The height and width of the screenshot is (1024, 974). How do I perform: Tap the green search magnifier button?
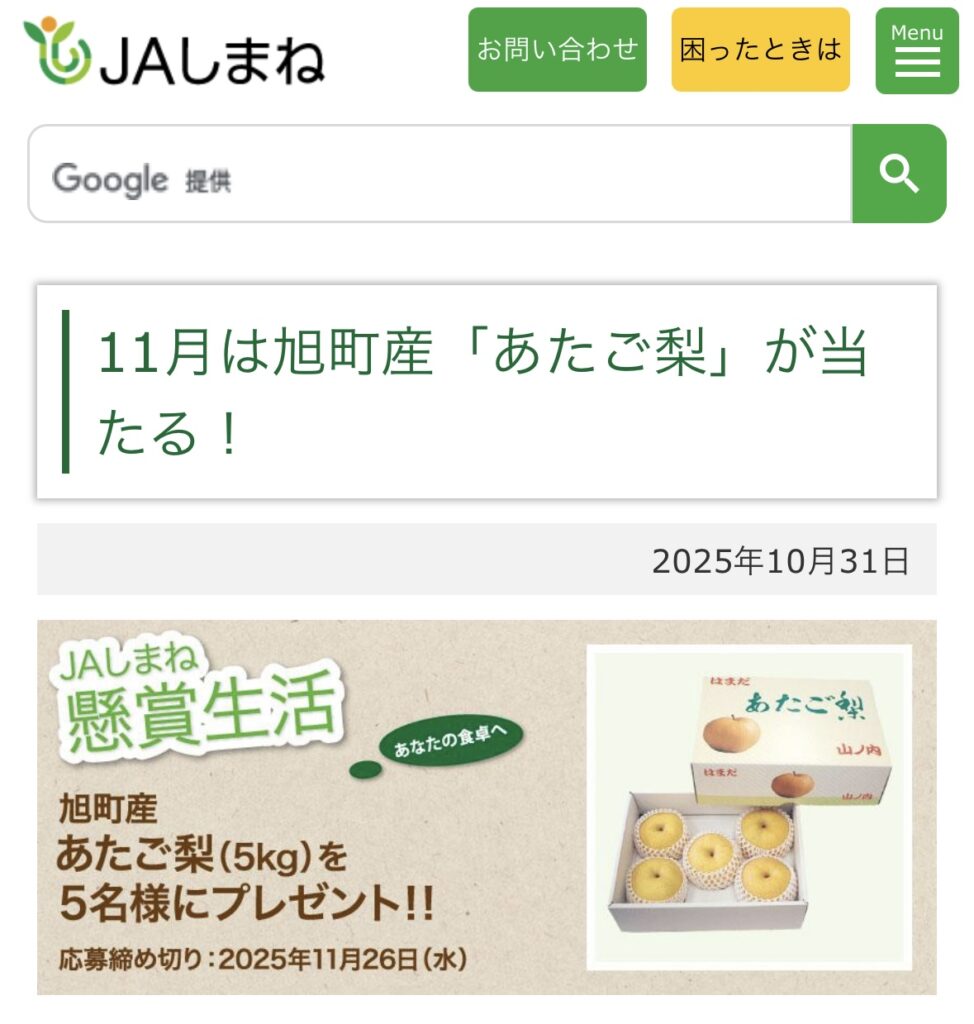pyautogui.click(x=898, y=174)
